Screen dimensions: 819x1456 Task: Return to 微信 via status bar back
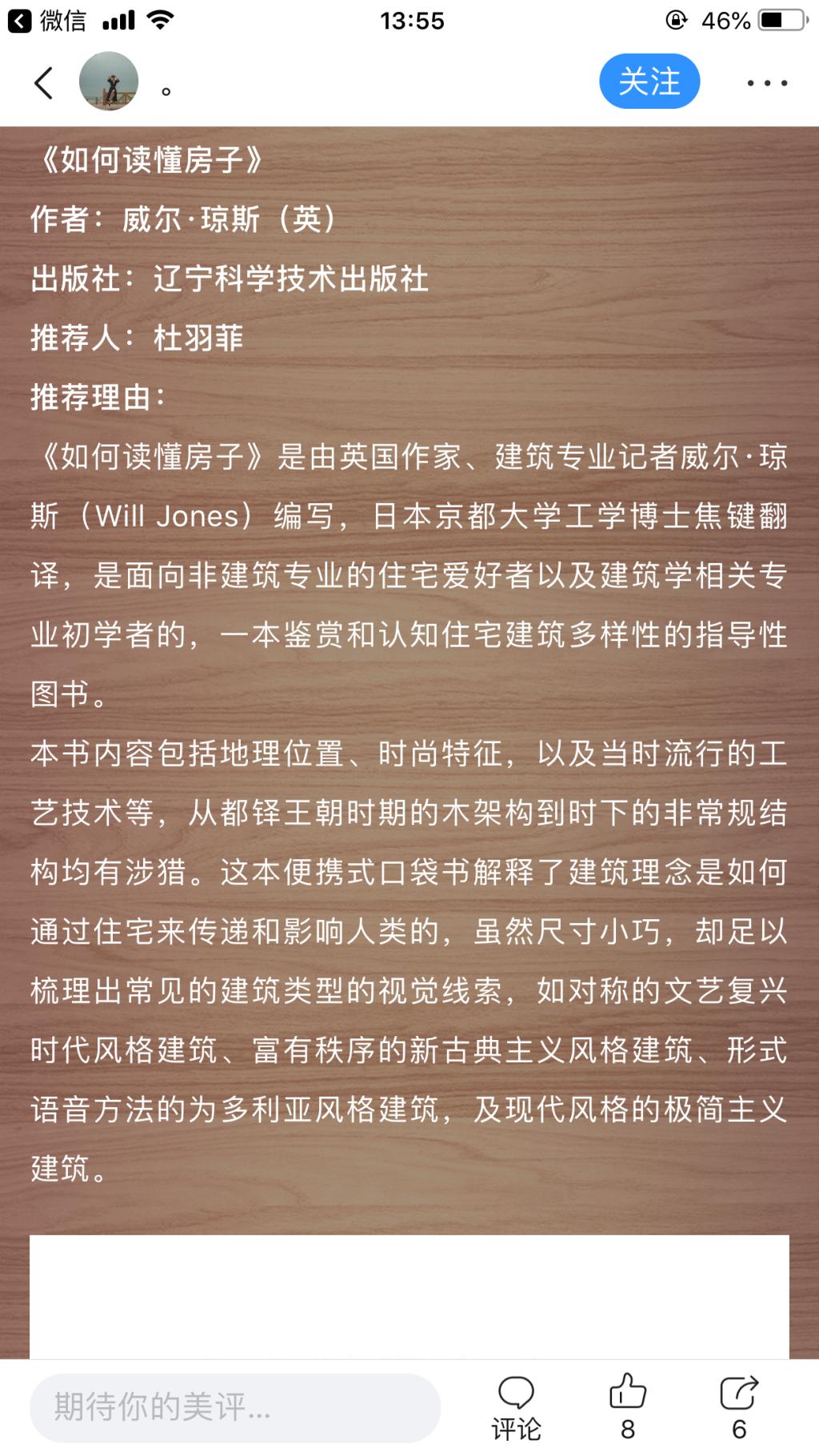coord(46,21)
